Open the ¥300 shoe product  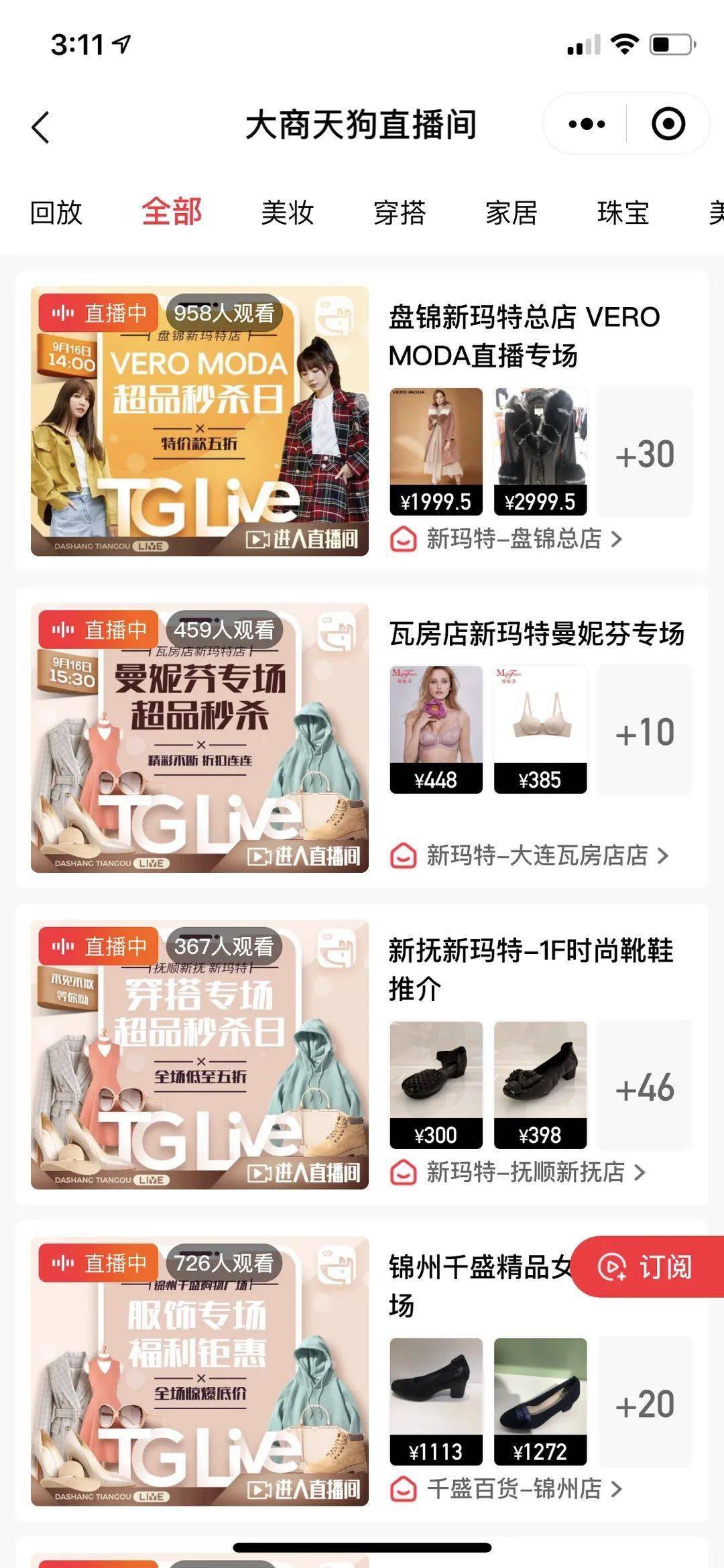pyautogui.click(x=436, y=1085)
